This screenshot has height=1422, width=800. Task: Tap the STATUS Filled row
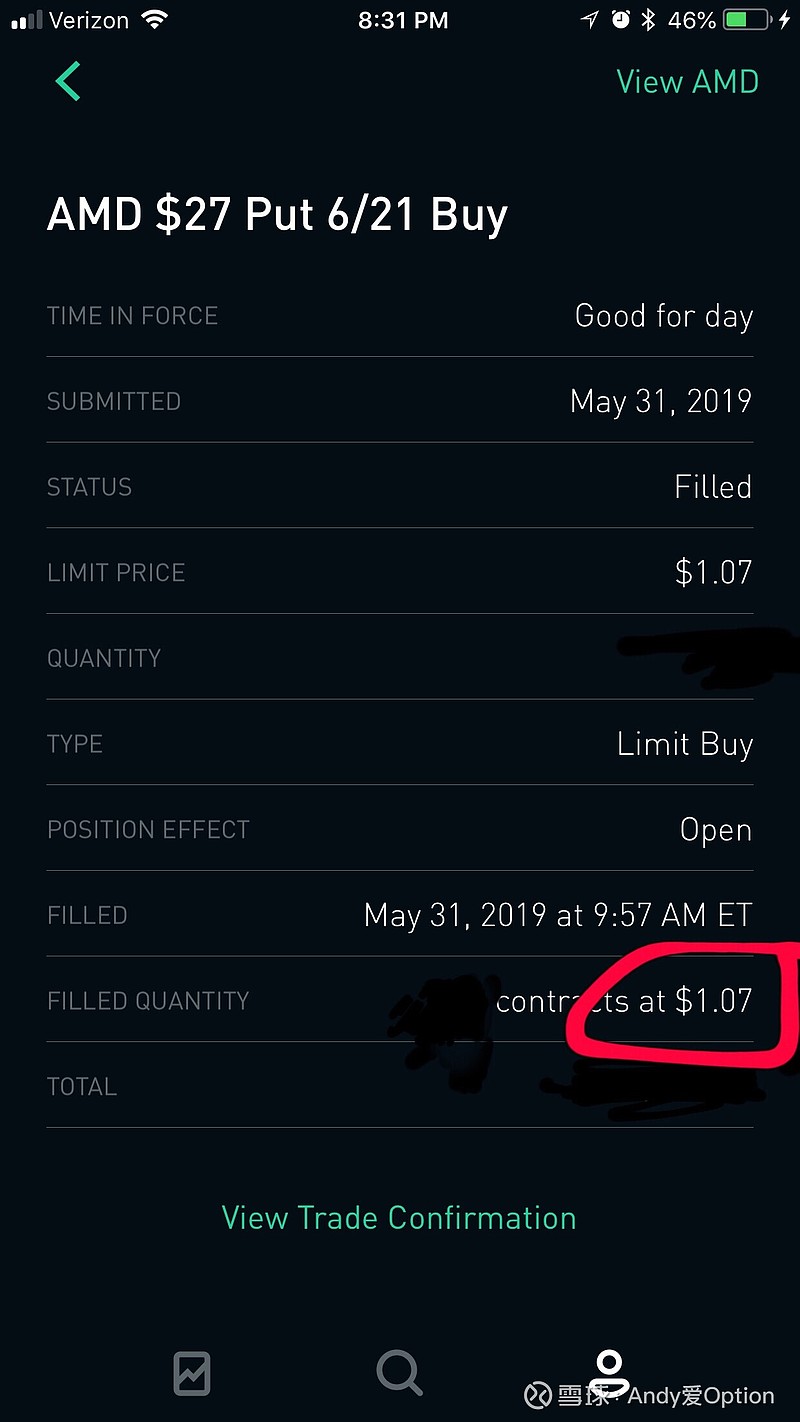399,487
